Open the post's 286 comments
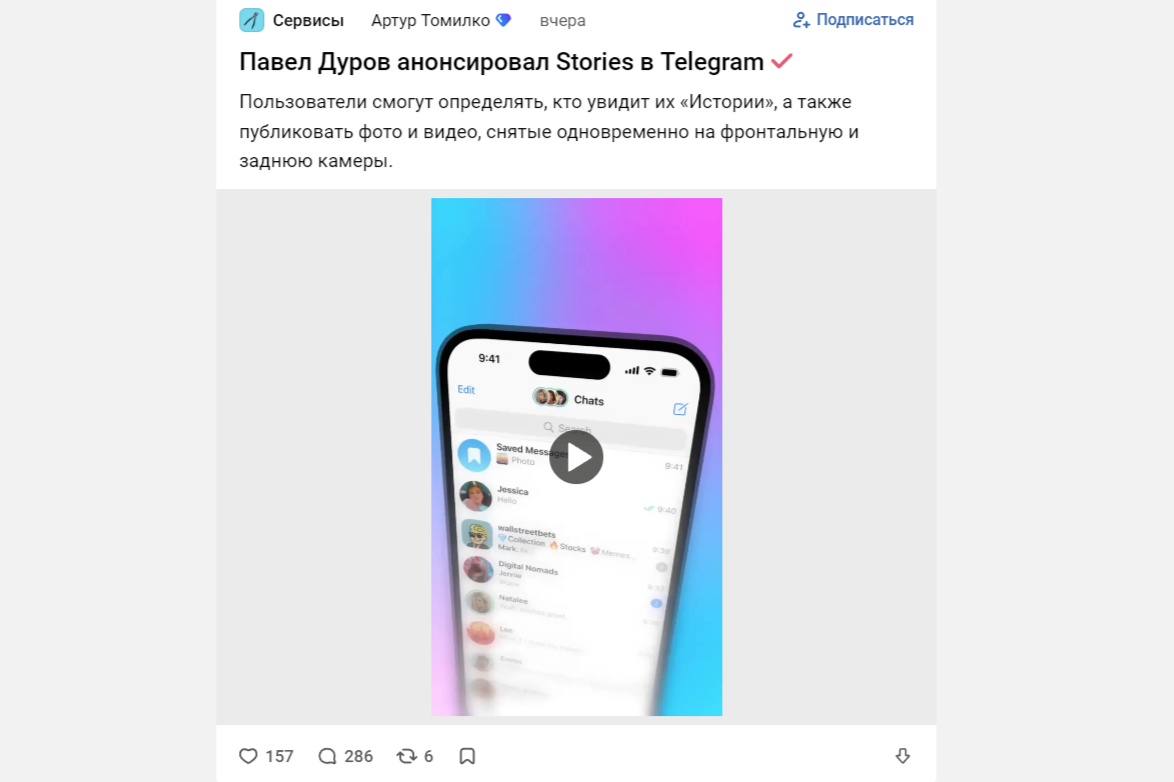 tap(328, 756)
